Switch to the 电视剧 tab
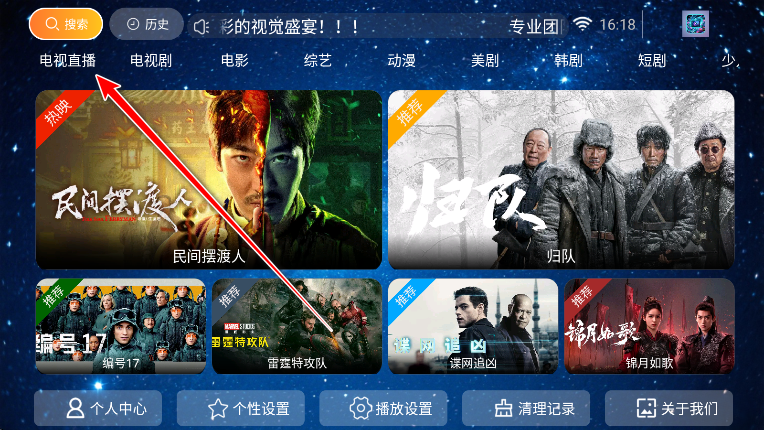This screenshot has width=764, height=430. point(151,60)
